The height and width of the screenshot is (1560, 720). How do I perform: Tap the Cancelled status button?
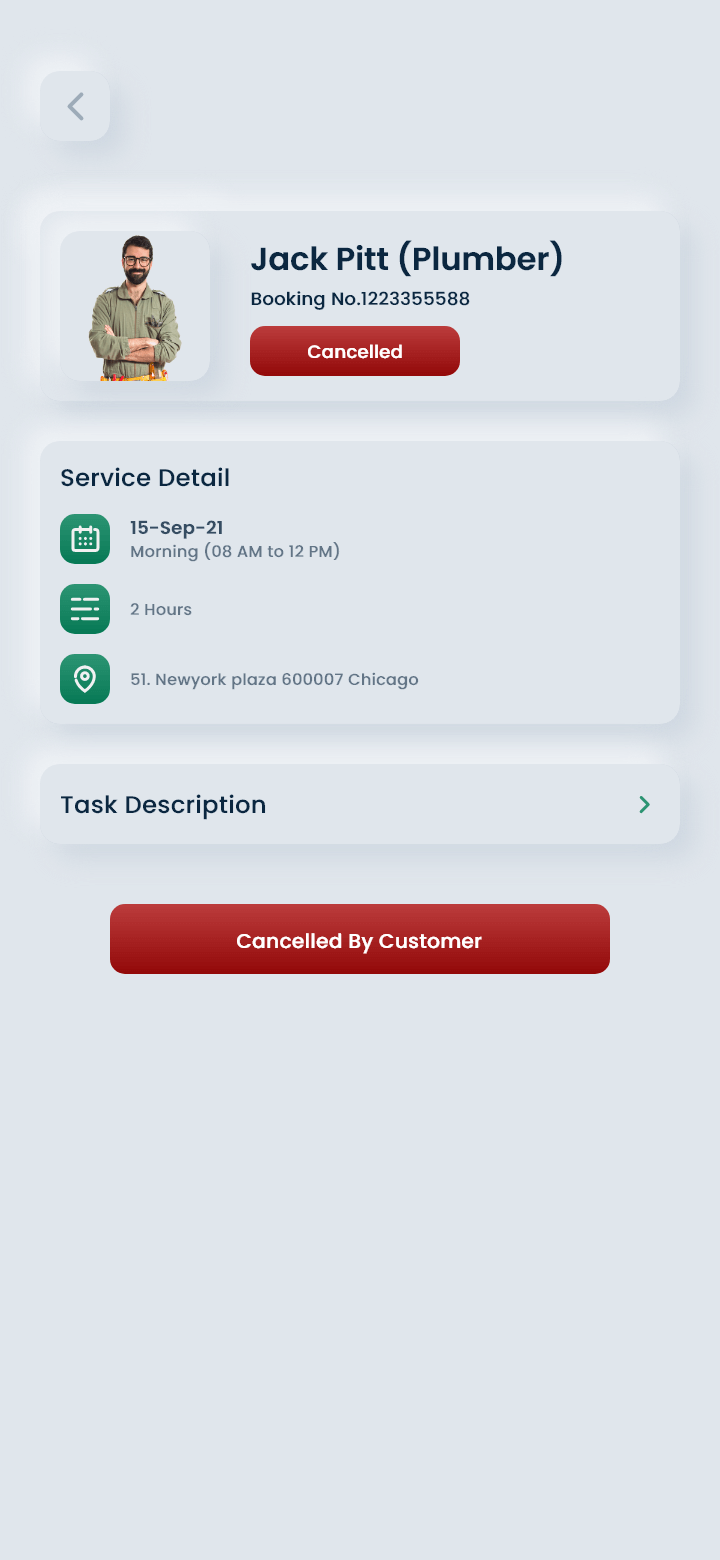[355, 351]
